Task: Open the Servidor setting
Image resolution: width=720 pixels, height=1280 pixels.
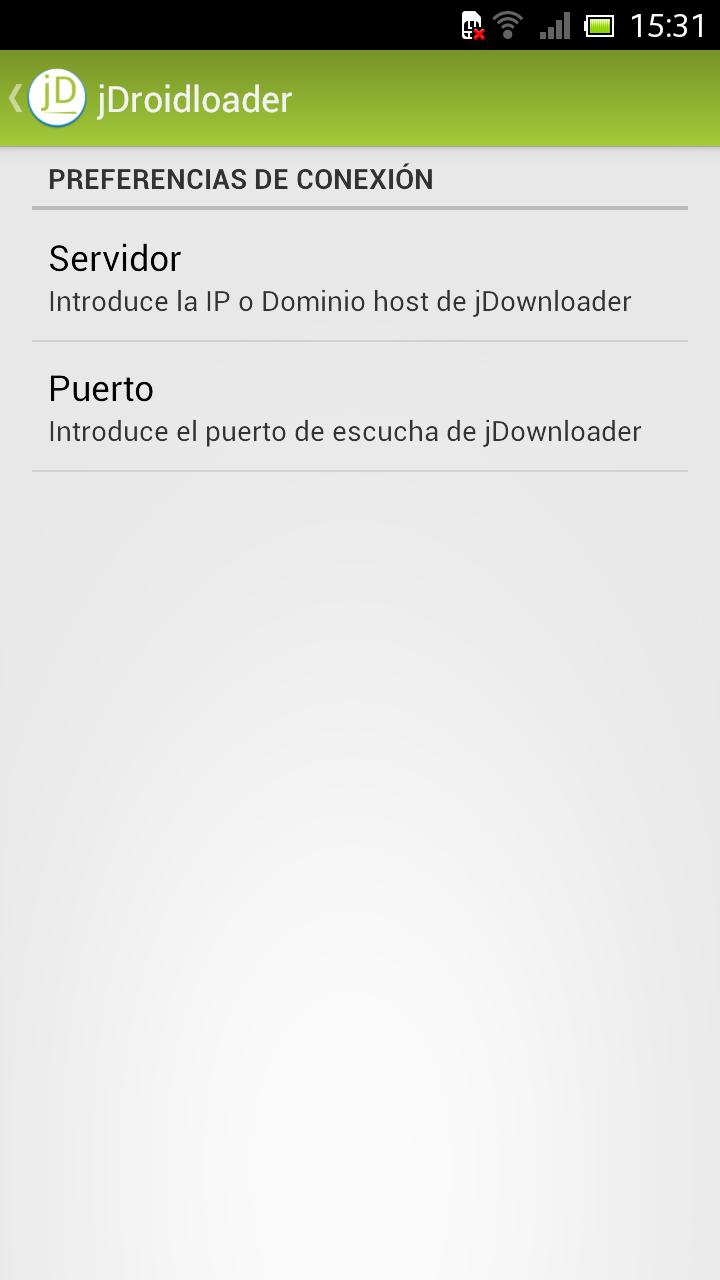Action: point(359,276)
